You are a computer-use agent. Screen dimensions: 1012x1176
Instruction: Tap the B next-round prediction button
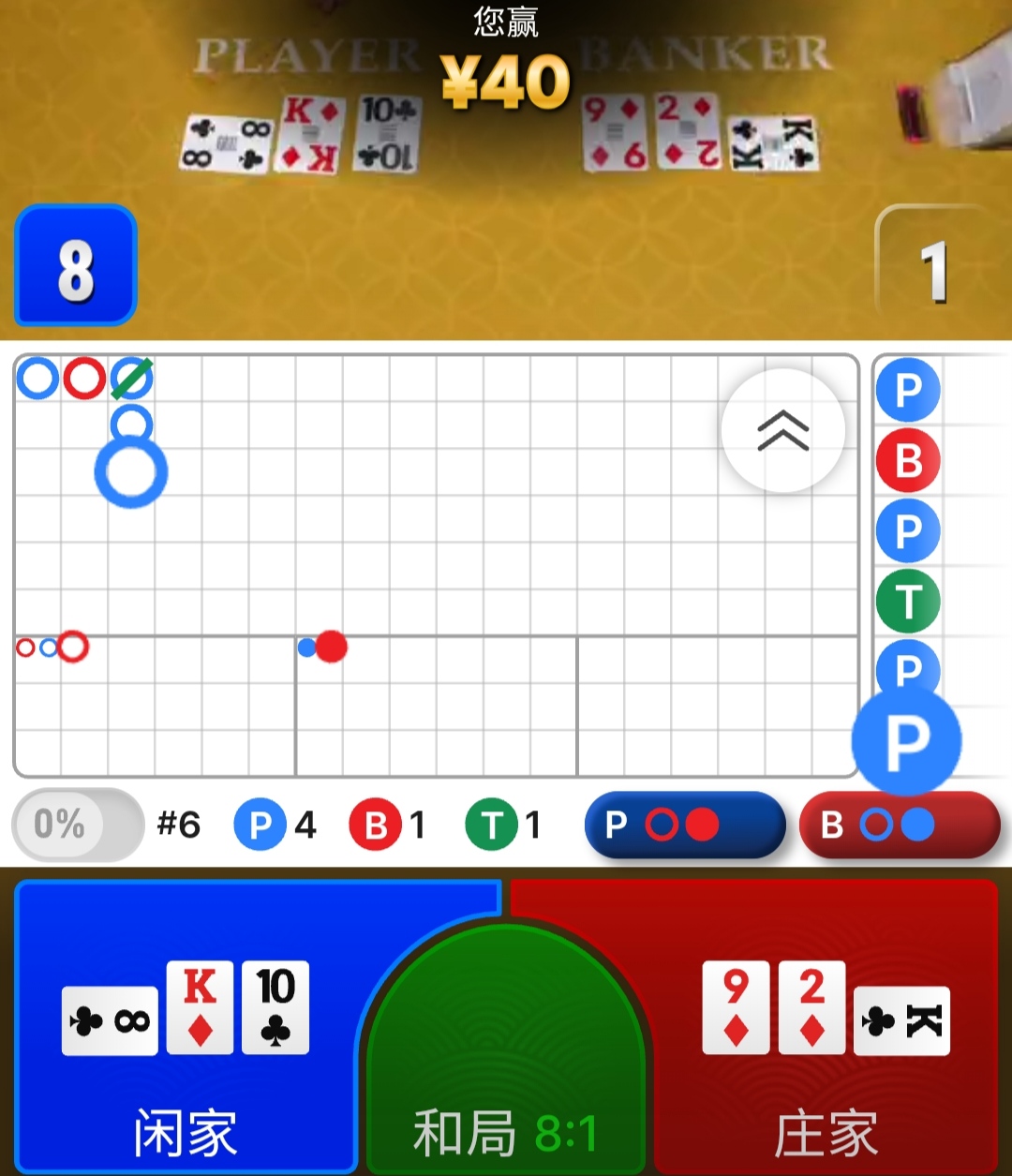click(900, 826)
